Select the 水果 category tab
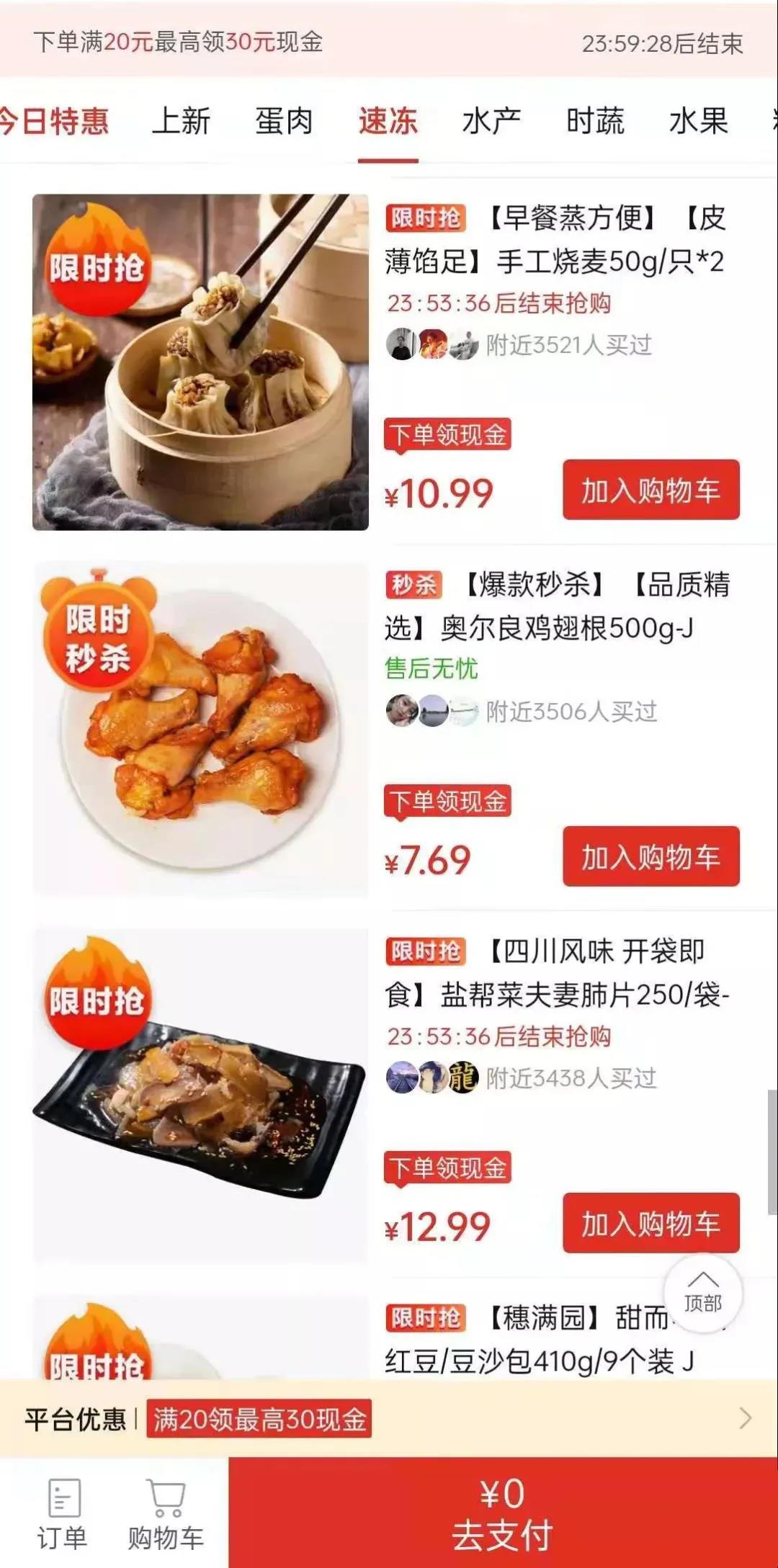778x1568 pixels. tap(698, 121)
